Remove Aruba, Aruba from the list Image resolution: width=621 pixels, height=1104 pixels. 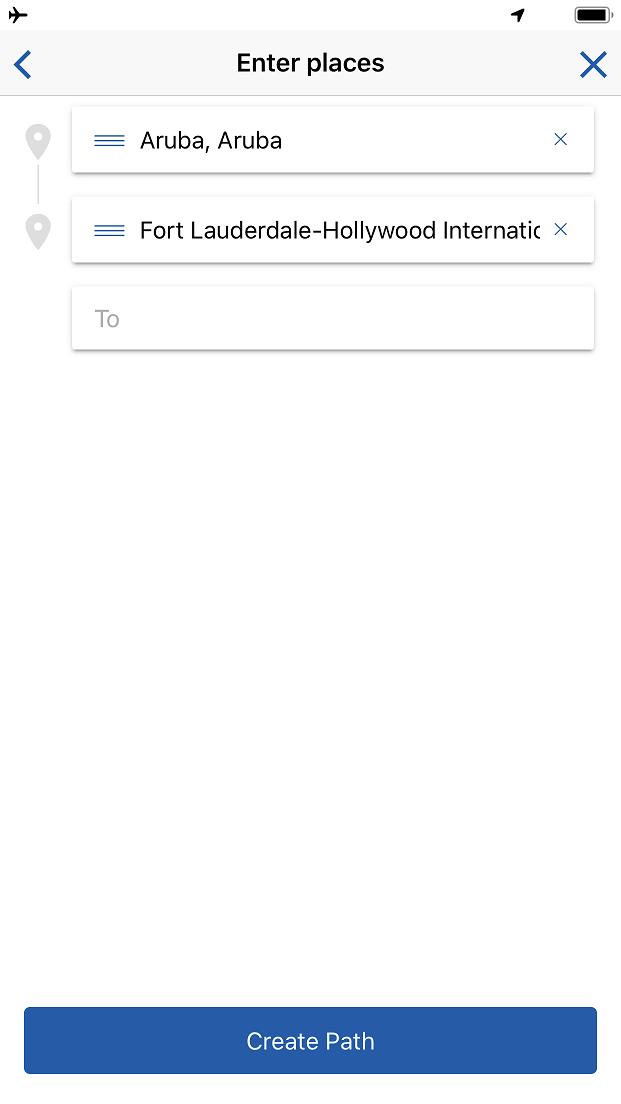[x=560, y=139]
